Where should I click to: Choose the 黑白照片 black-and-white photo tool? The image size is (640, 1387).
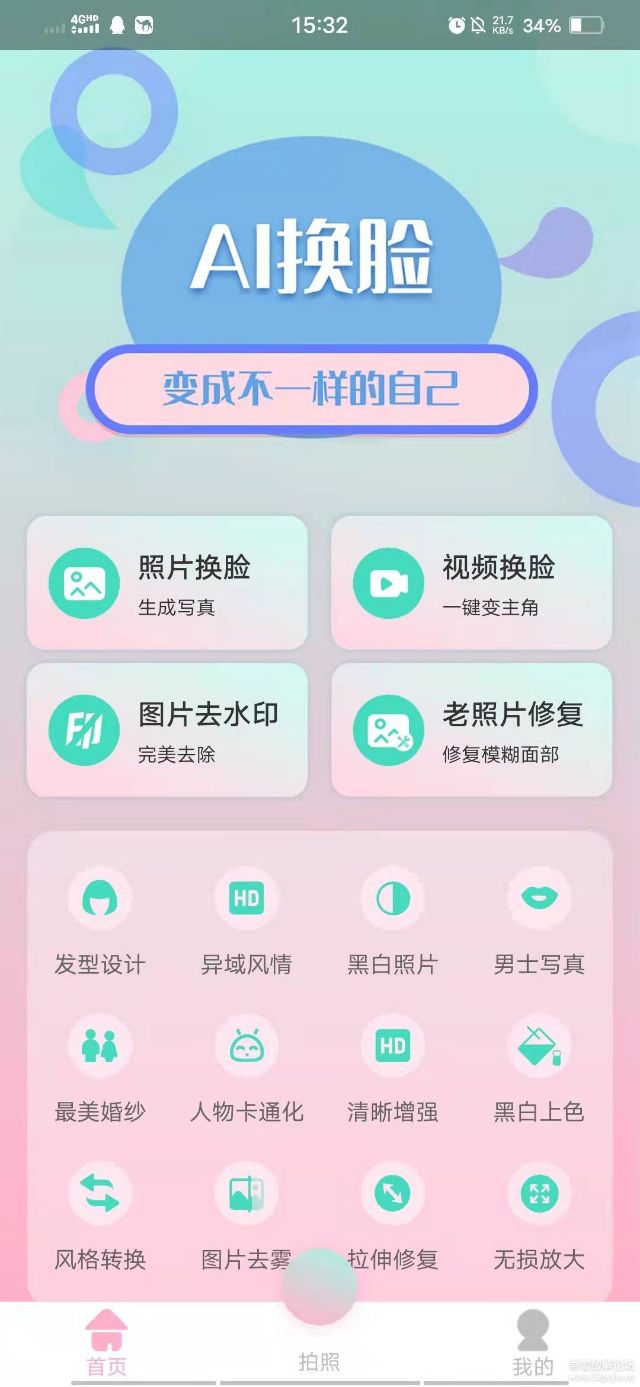[x=392, y=920]
